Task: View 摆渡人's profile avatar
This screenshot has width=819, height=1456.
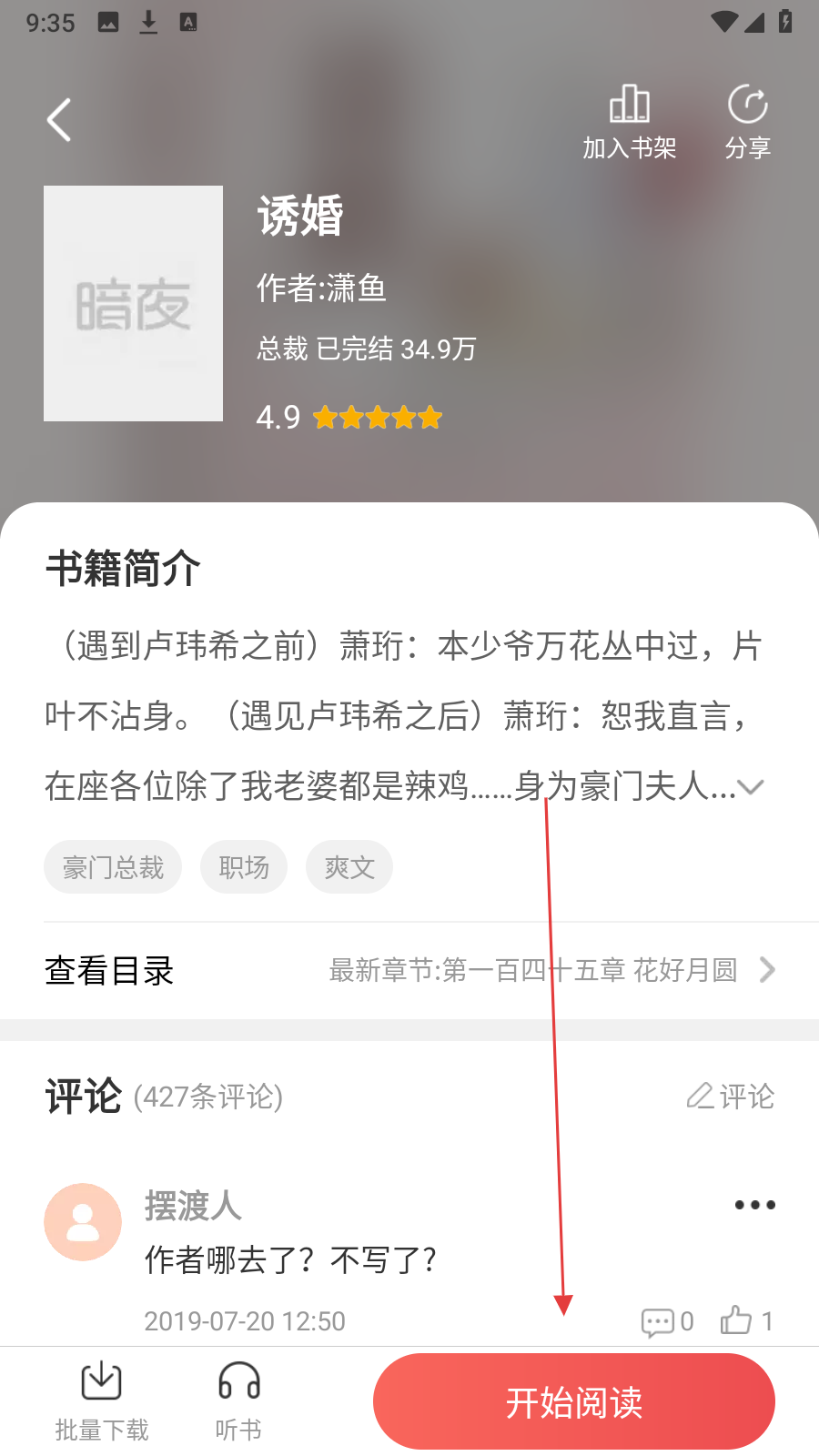Action: (83, 1222)
